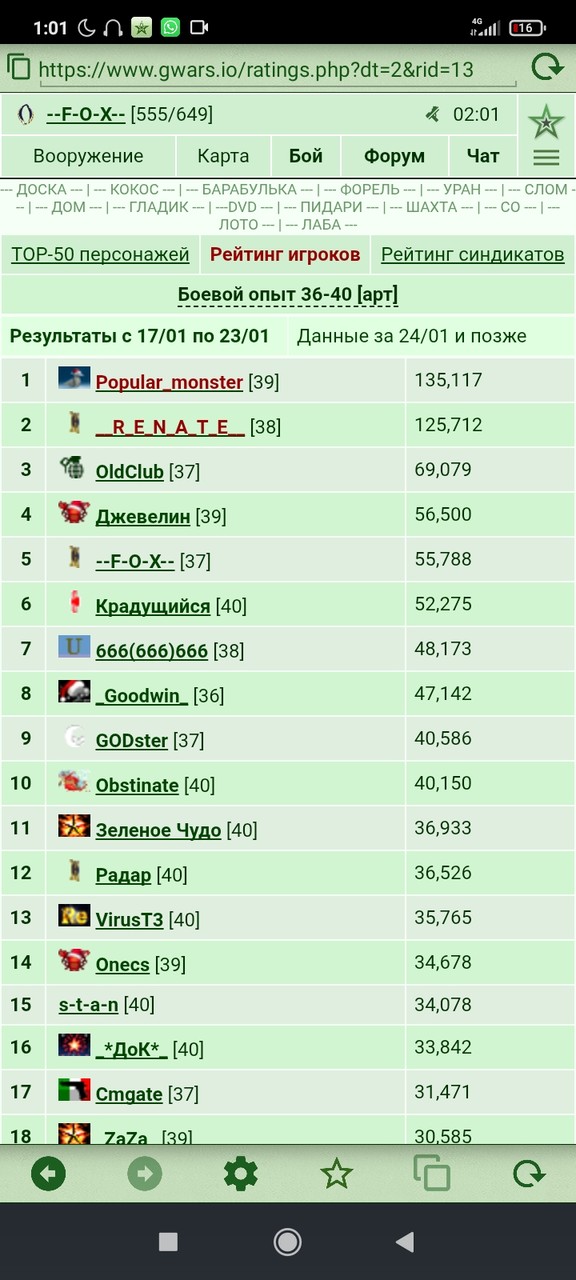576x1280 pixels.
Task: Open TOP-50 персонажей ranking
Action: 100,255
